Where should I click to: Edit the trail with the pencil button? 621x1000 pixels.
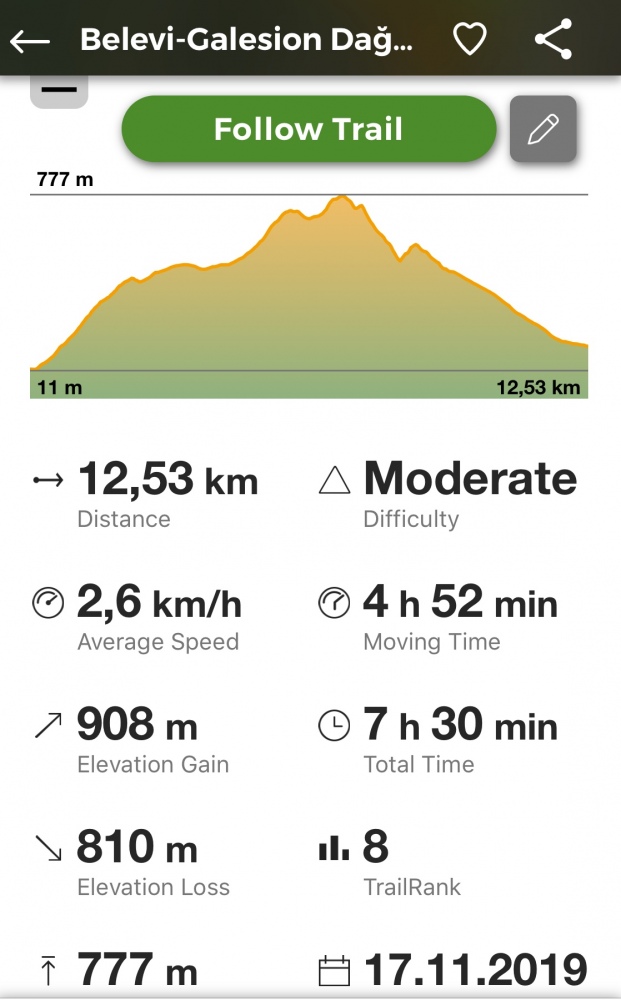543,129
